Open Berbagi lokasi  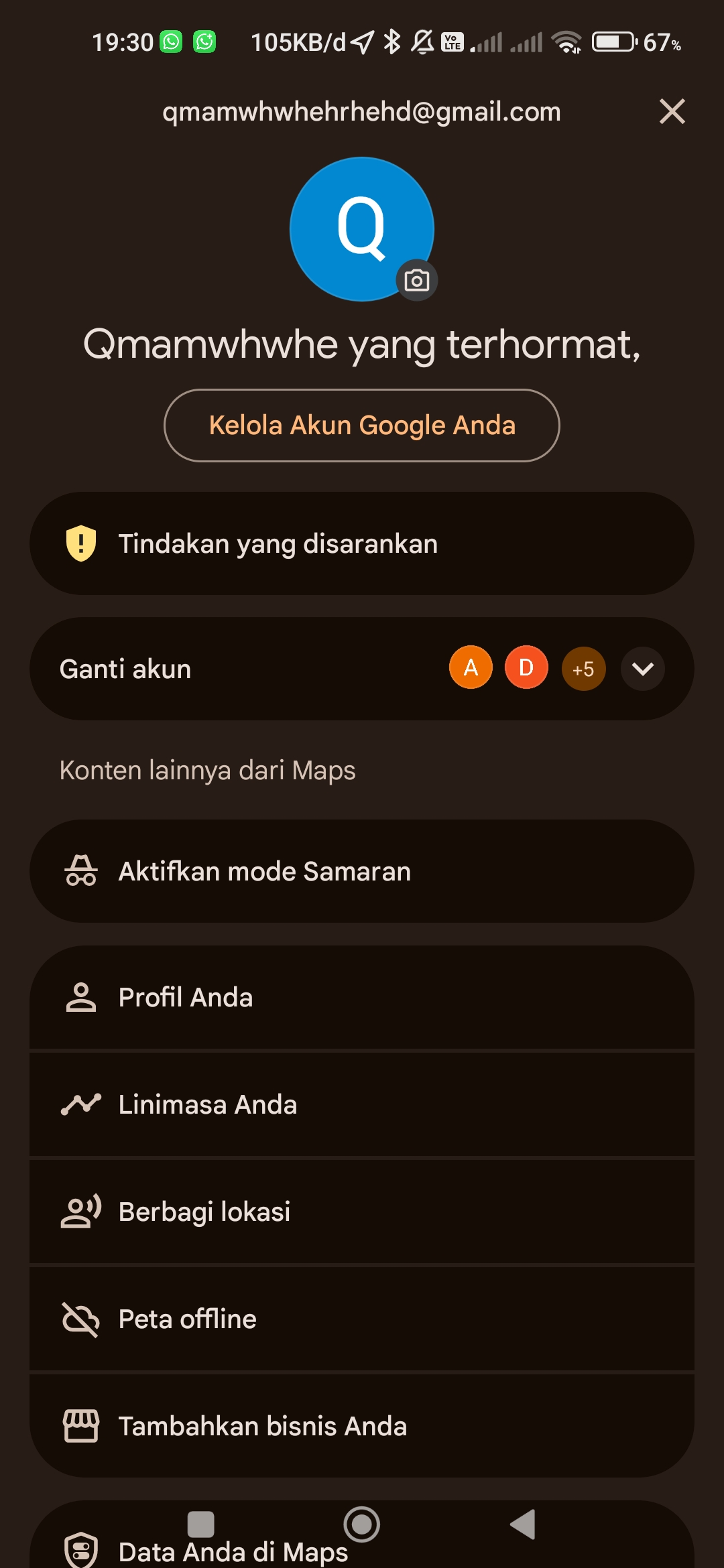362,1212
